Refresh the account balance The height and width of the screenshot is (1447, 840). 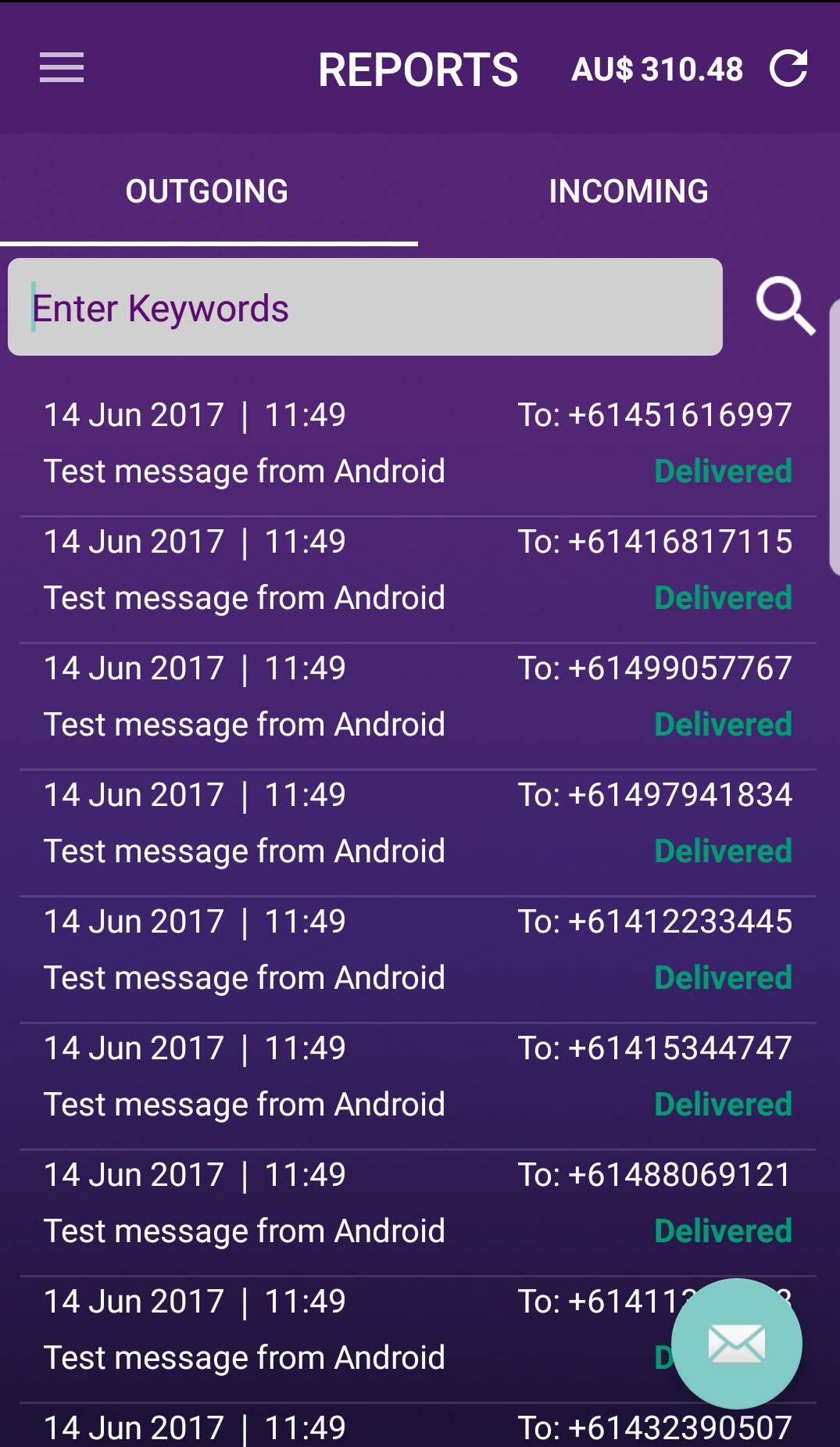coord(788,69)
